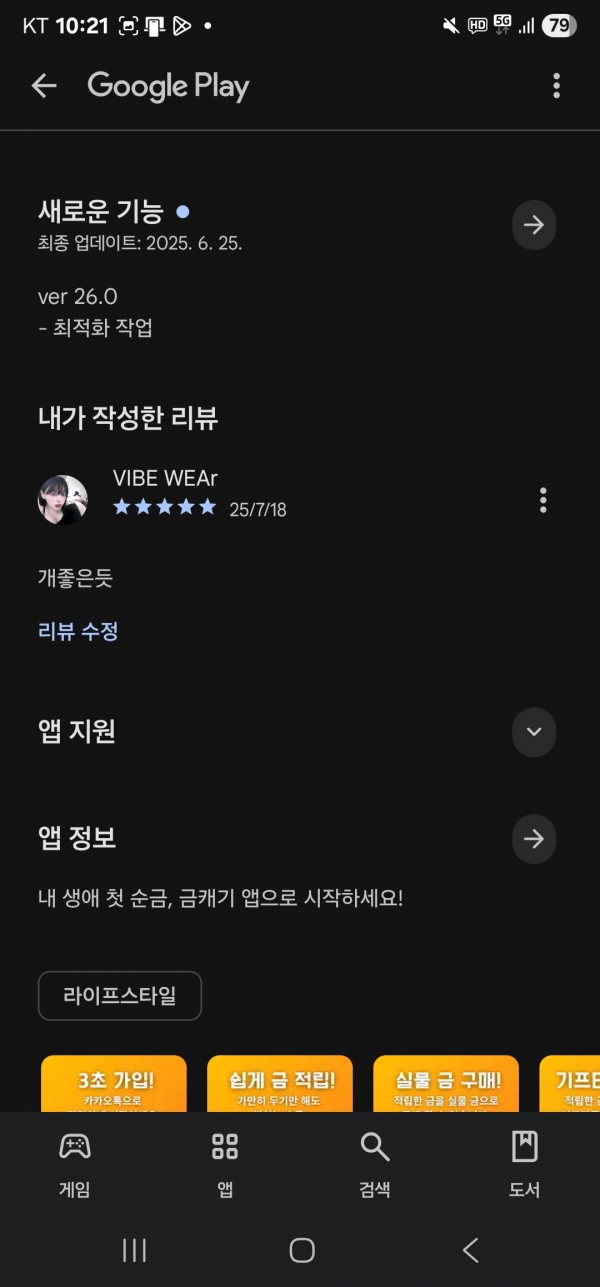Go to the 검색 tab
The image size is (600, 1287).
[375, 1165]
